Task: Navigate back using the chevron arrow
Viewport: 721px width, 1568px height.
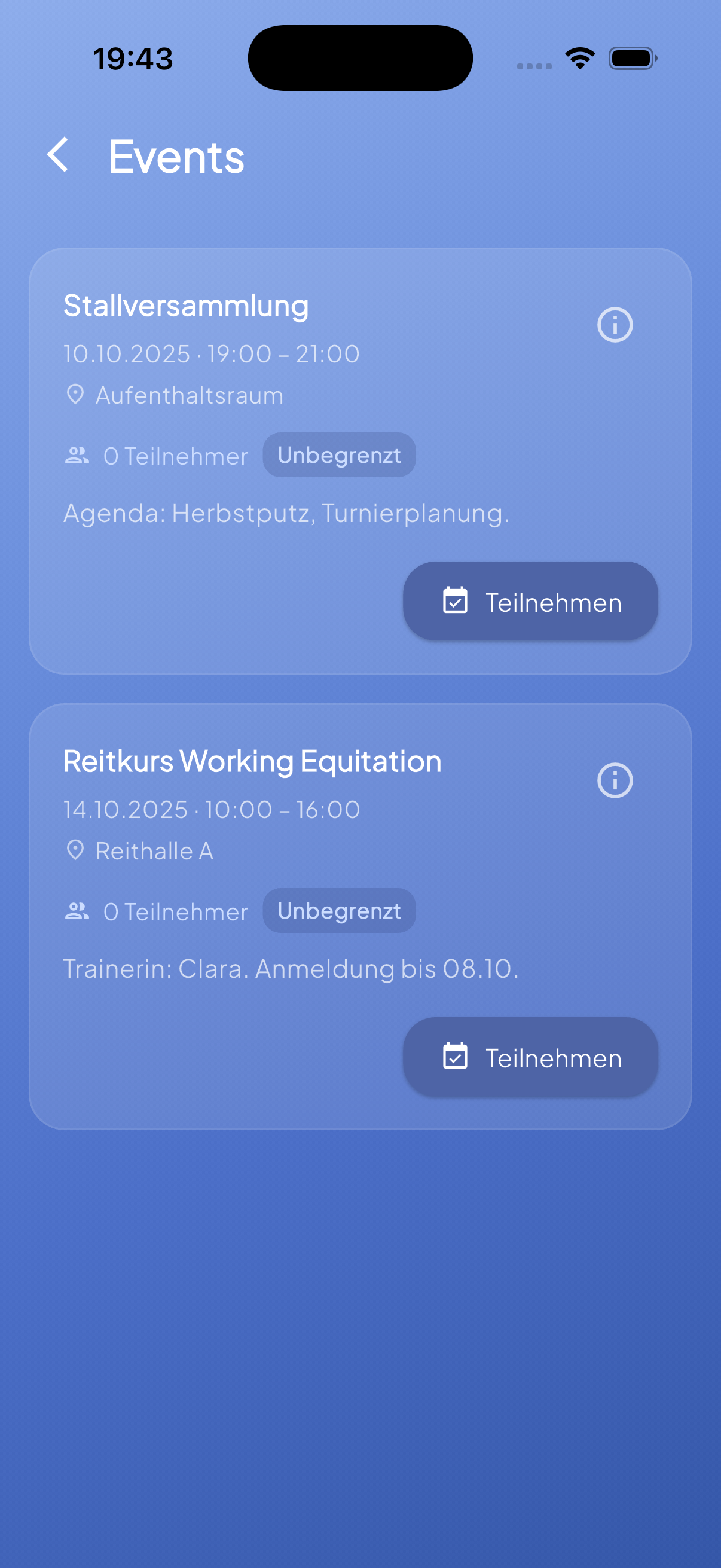Action: pyautogui.click(x=60, y=156)
